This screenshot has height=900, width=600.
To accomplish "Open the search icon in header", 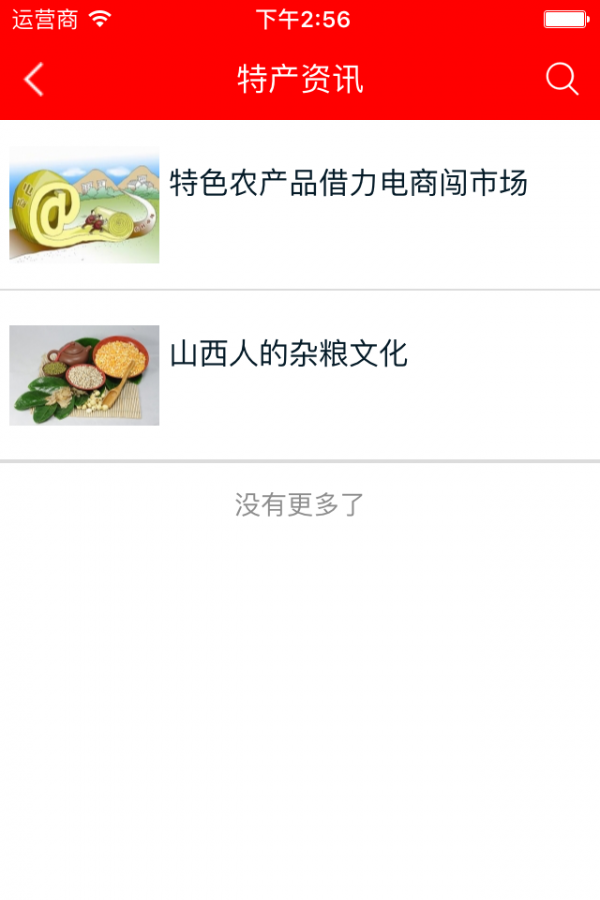I will [x=562, y=79].
